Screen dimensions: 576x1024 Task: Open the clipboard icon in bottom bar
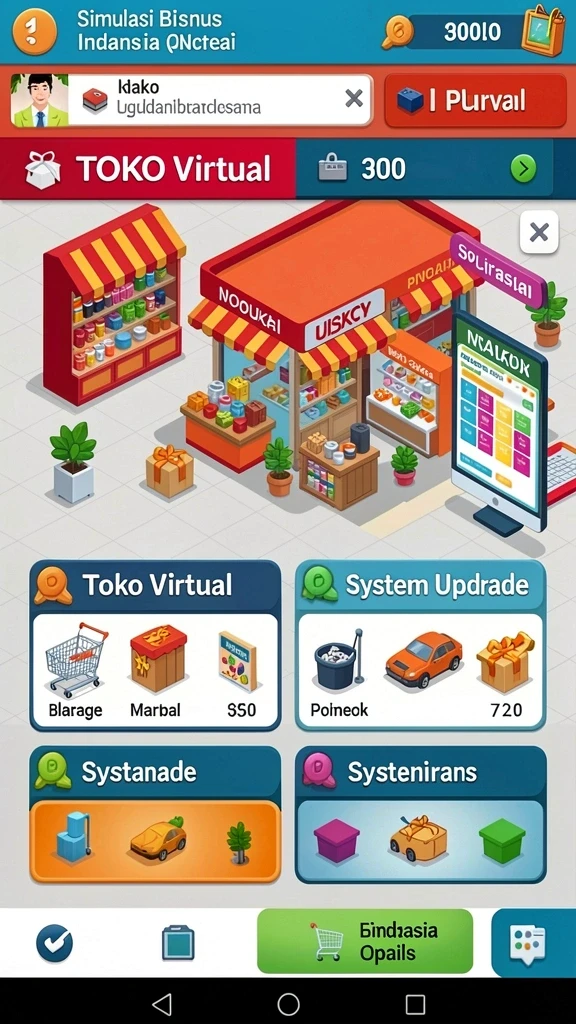(178, 944)
